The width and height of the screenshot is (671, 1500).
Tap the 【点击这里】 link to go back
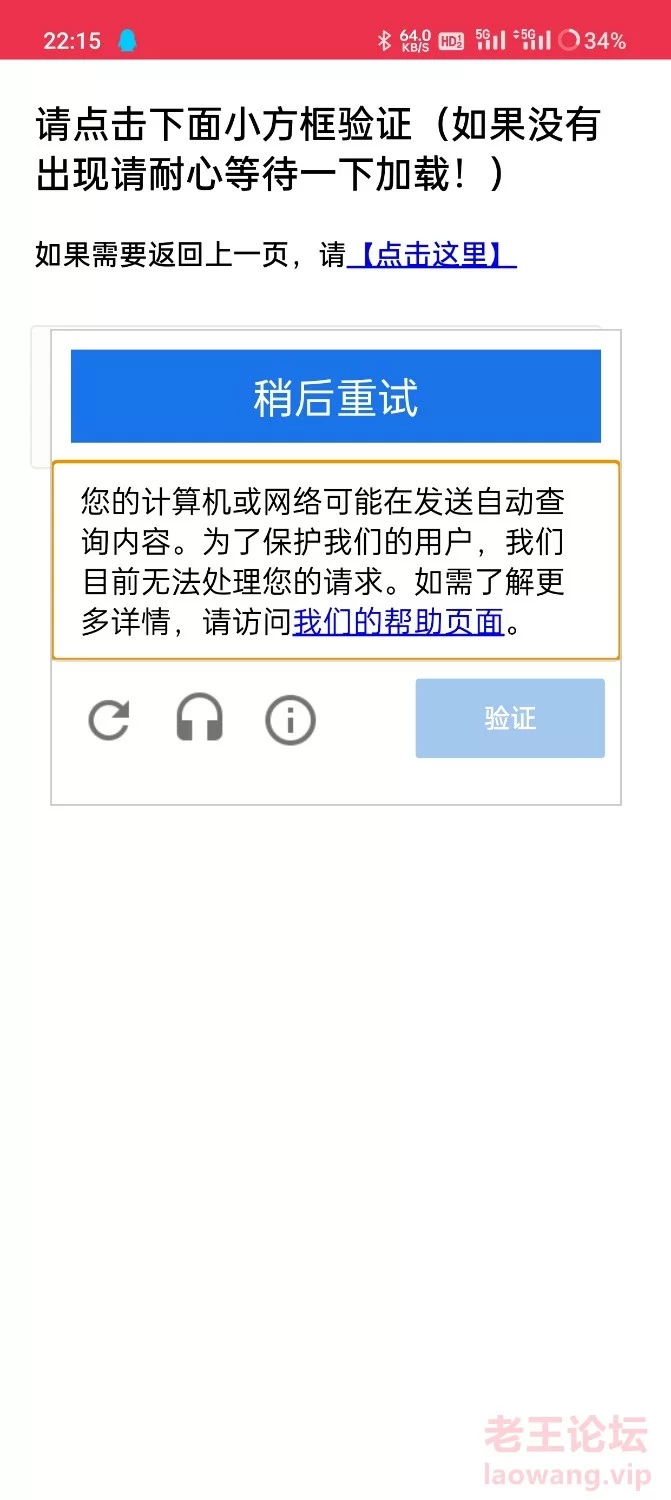coord(431,255)
